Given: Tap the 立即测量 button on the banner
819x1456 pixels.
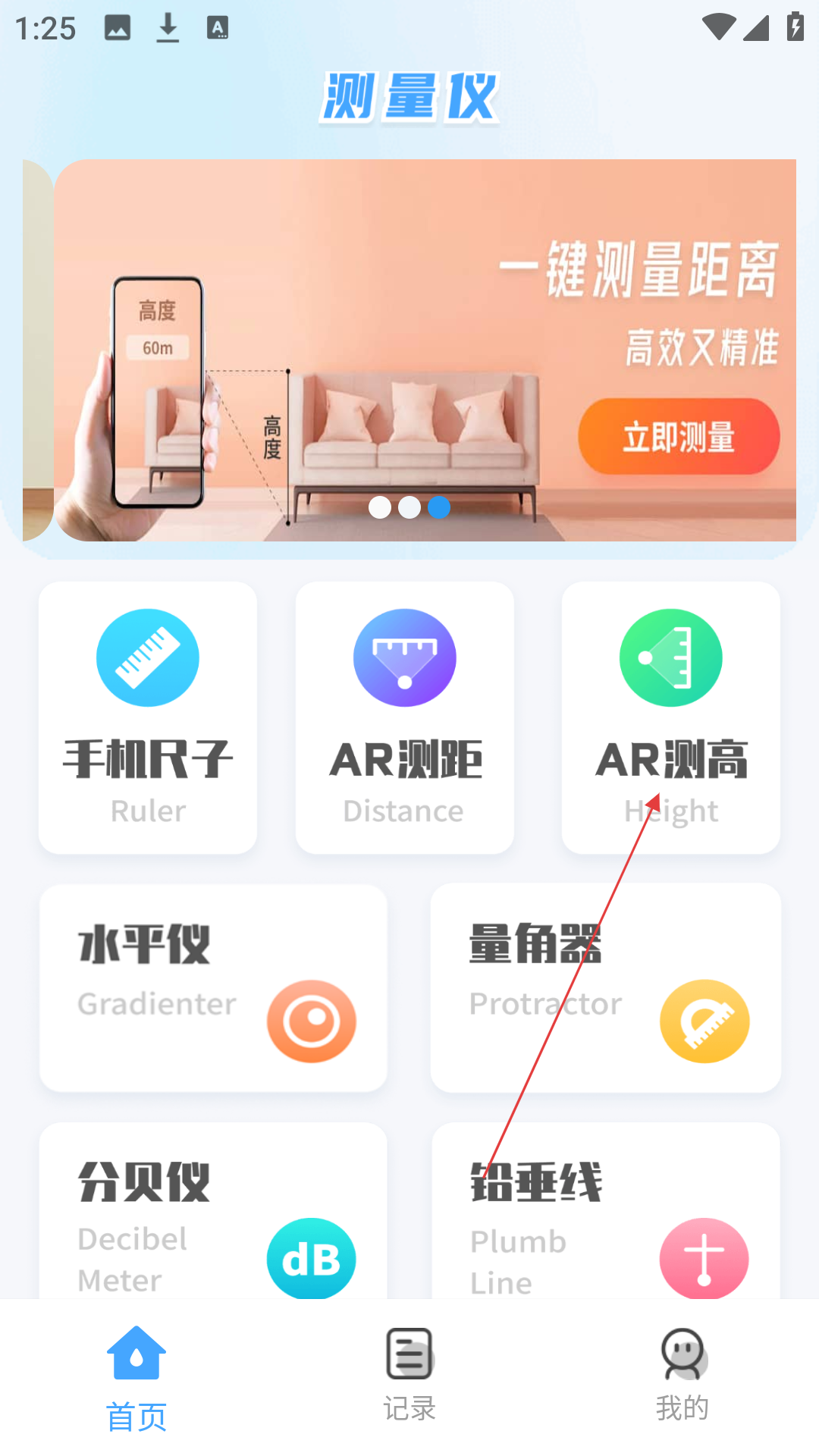Looking at the screenshot, I should 678,438.
